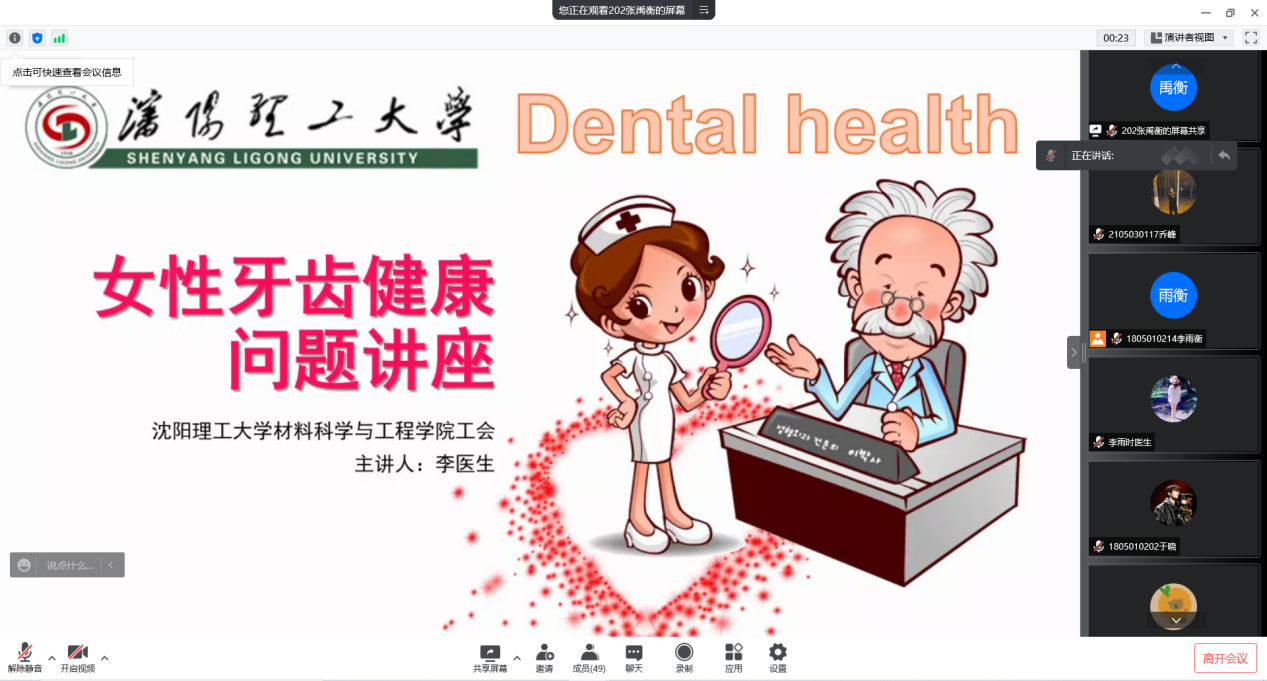Enter full screen mode
This screenshot has width=1267, height=681.
point(1250,37)
